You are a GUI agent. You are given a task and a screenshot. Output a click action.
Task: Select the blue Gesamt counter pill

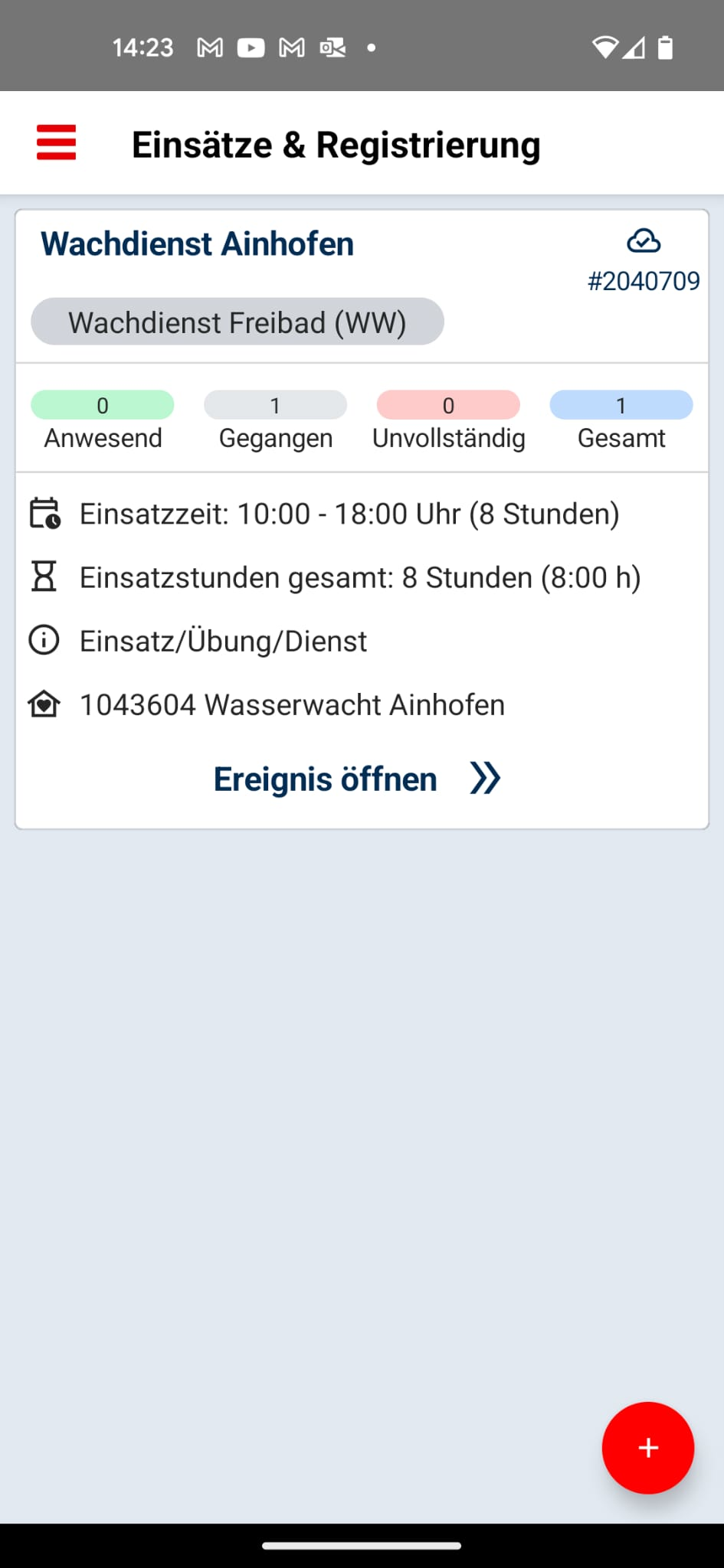tap(621, 405)
